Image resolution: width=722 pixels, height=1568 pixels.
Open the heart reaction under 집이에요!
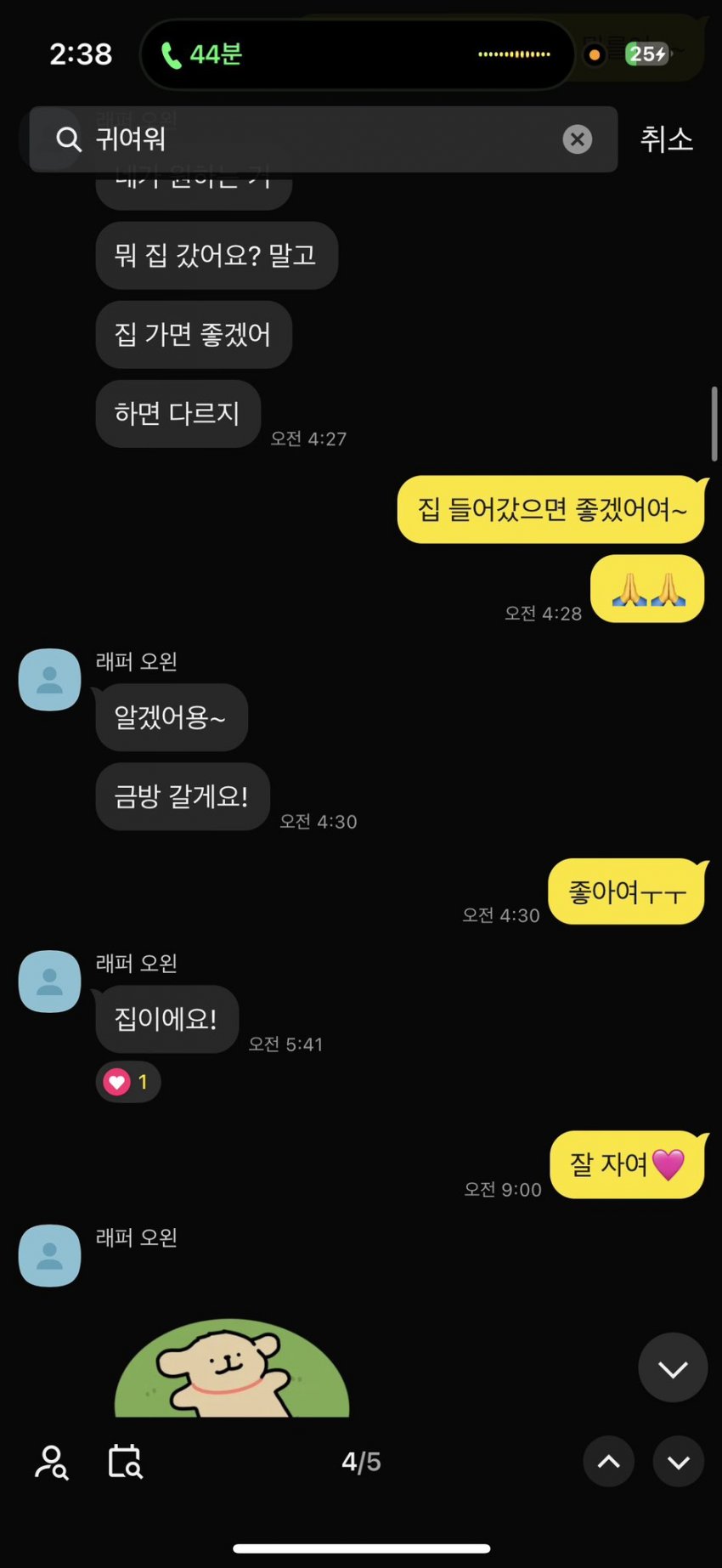pyautogui.click(x=127, y=1082)
